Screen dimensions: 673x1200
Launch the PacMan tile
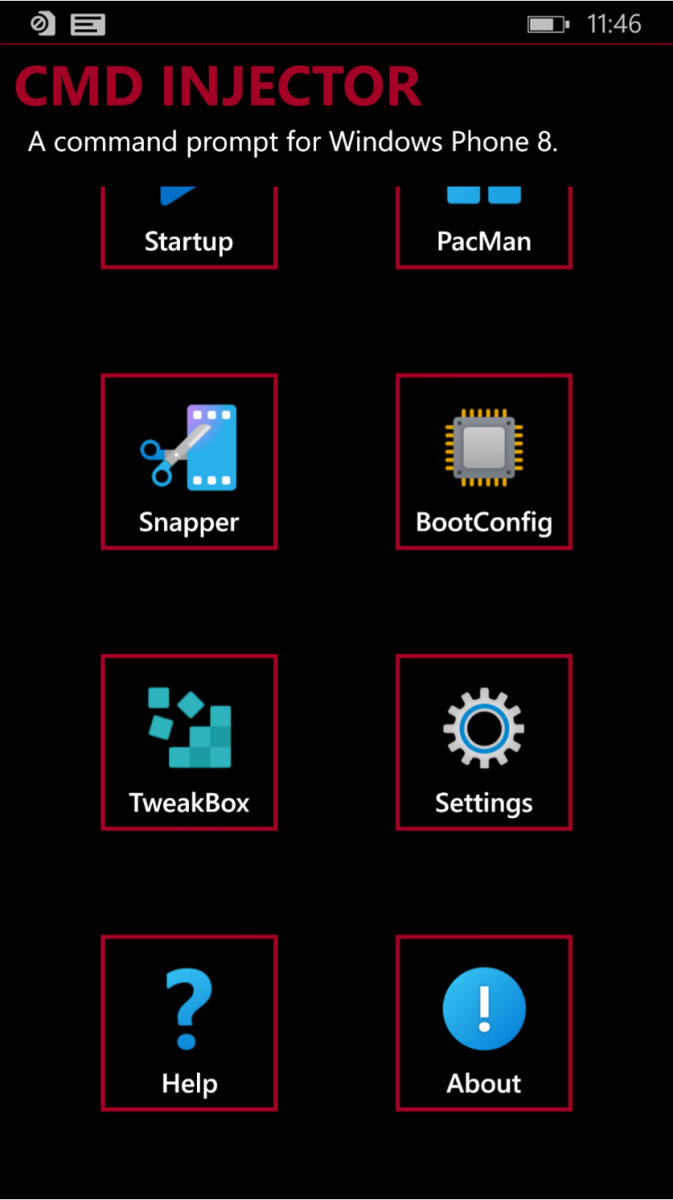coord(484,228)
